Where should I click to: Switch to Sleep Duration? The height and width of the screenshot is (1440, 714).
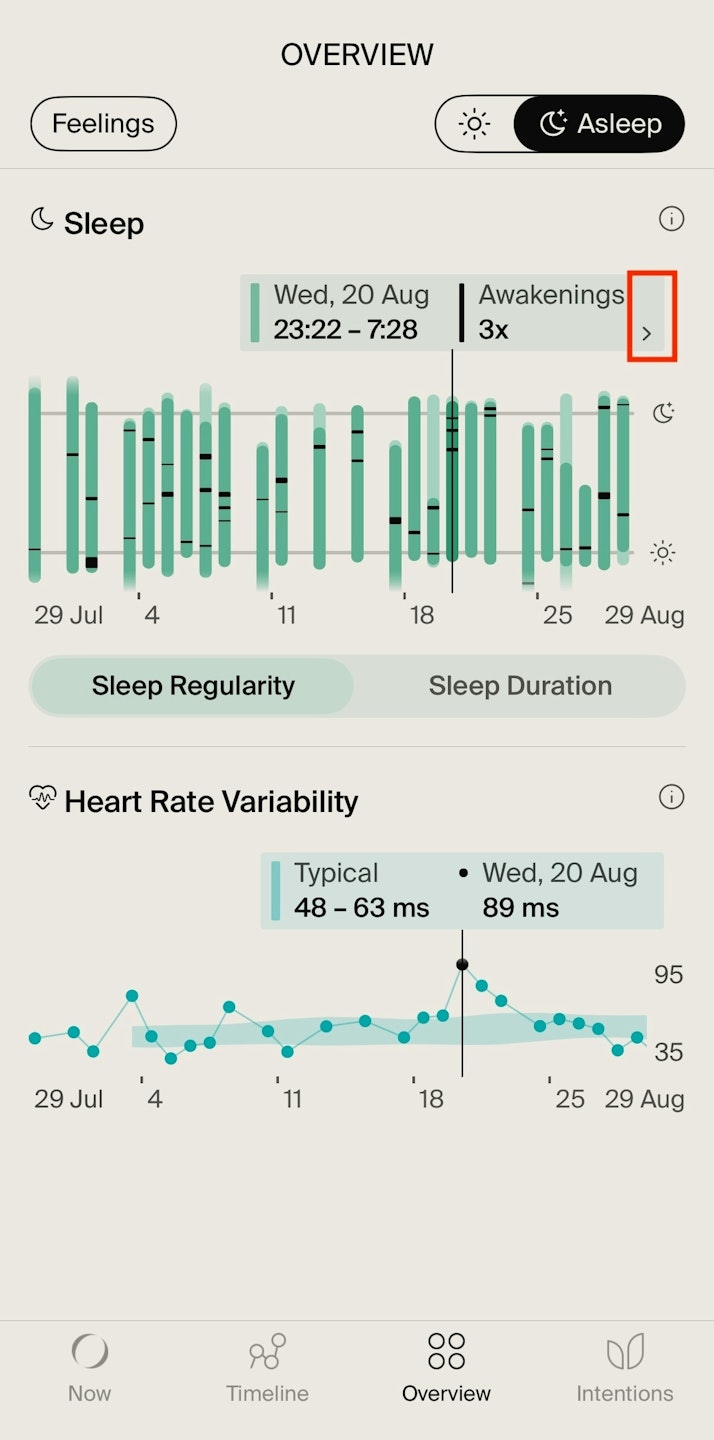click(x=520, y=686)
